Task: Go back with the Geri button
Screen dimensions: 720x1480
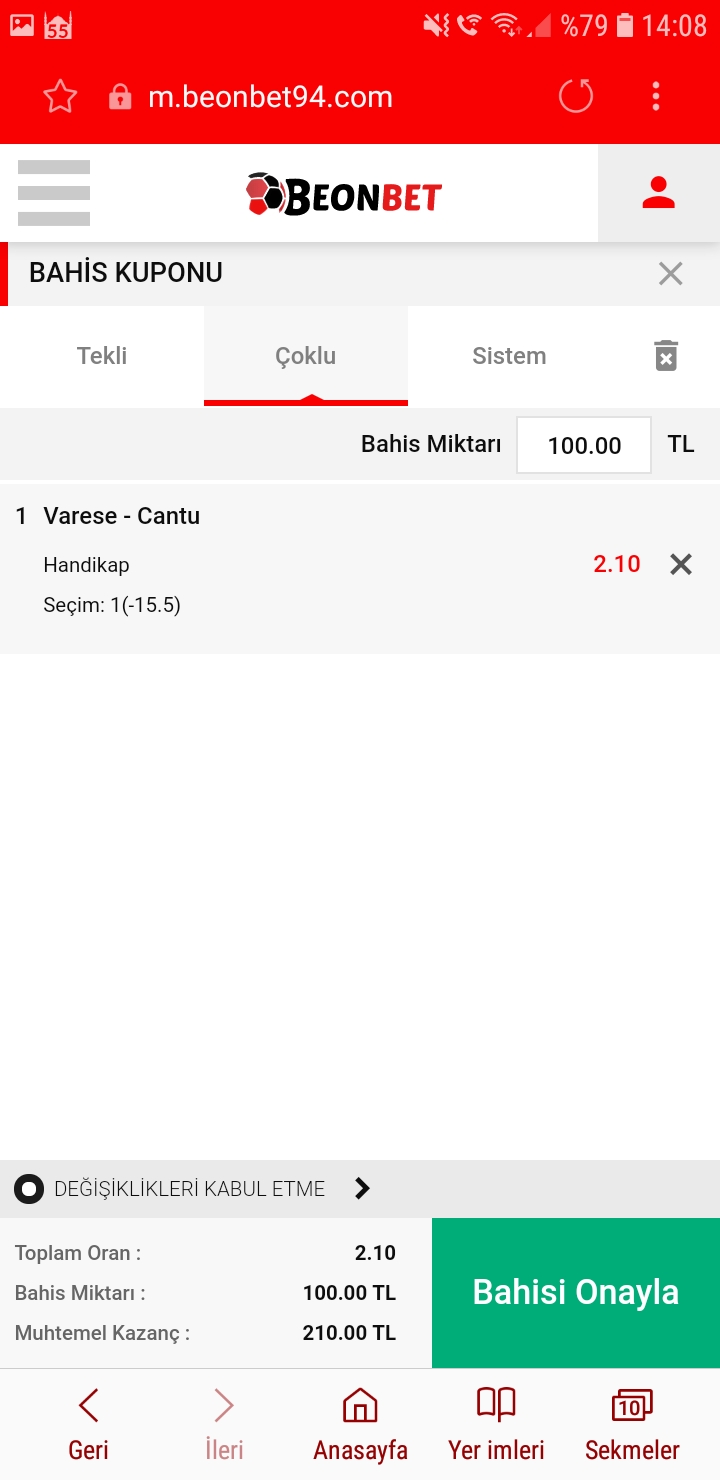Action: (88, 1424)
